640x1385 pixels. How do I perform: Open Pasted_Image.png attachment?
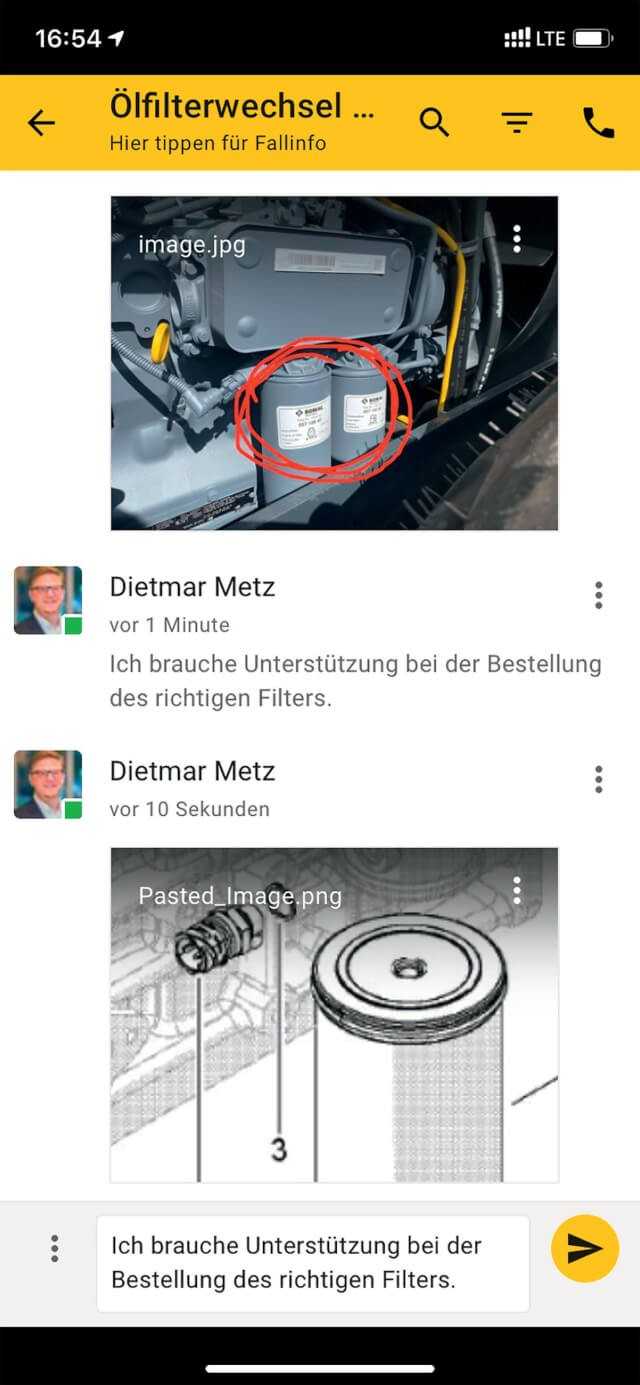tap(333, 1030)
